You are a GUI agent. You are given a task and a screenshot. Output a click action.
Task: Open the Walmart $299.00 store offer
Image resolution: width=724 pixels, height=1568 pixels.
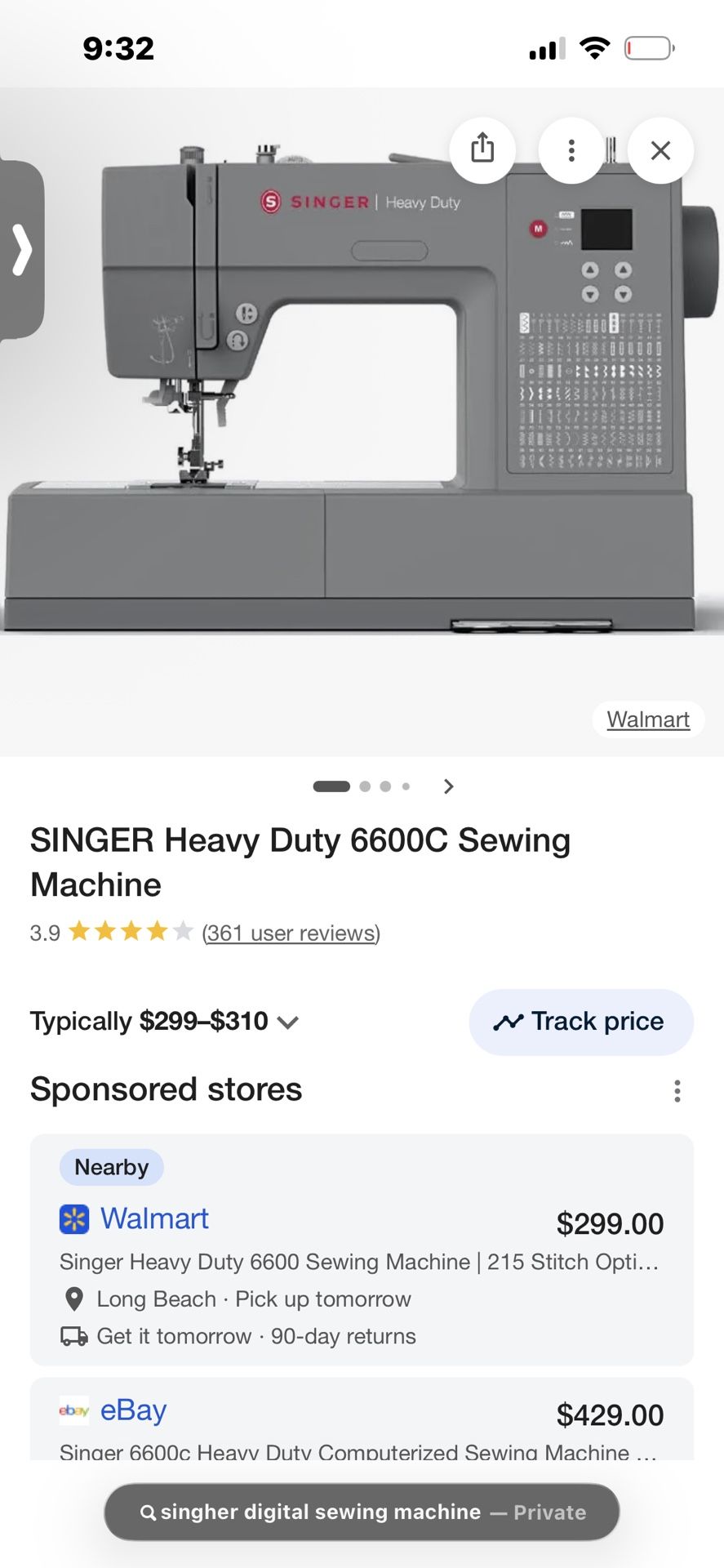pyautogui.click(x=362, y=1249)
